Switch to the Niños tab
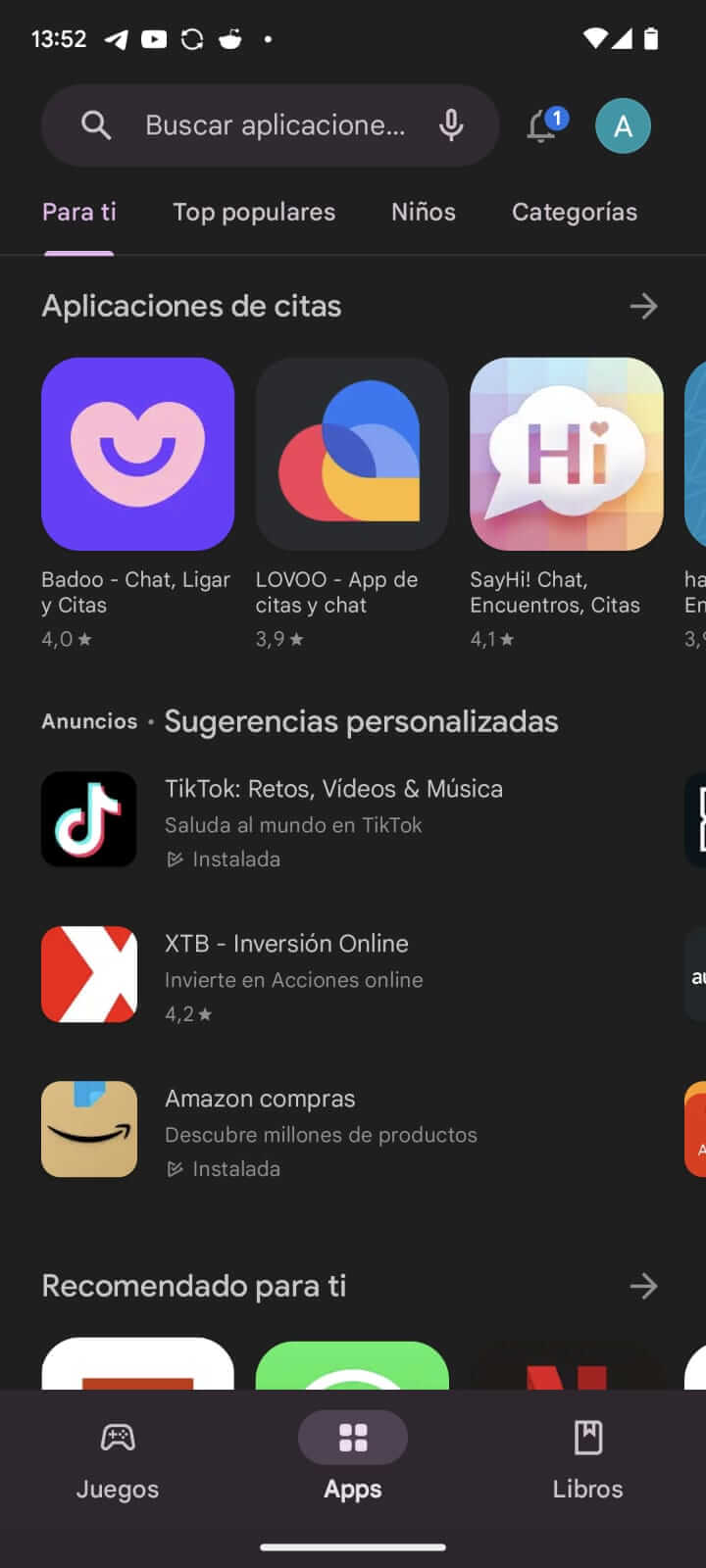The height and width of the screenshot is (1568, 706). pyautogui.click(x=423, y=212)
